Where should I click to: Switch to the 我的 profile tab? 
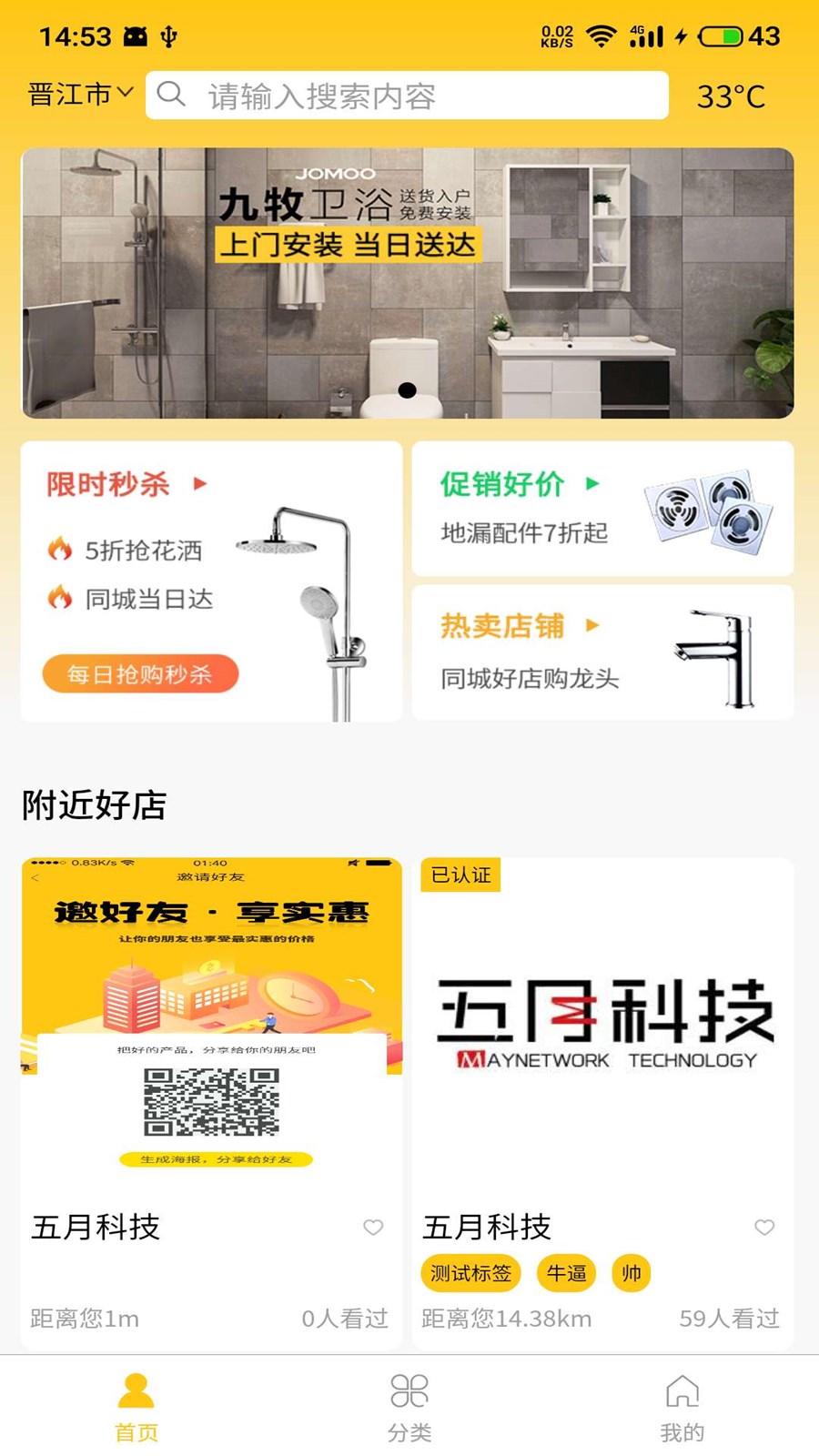point(682,1407)
